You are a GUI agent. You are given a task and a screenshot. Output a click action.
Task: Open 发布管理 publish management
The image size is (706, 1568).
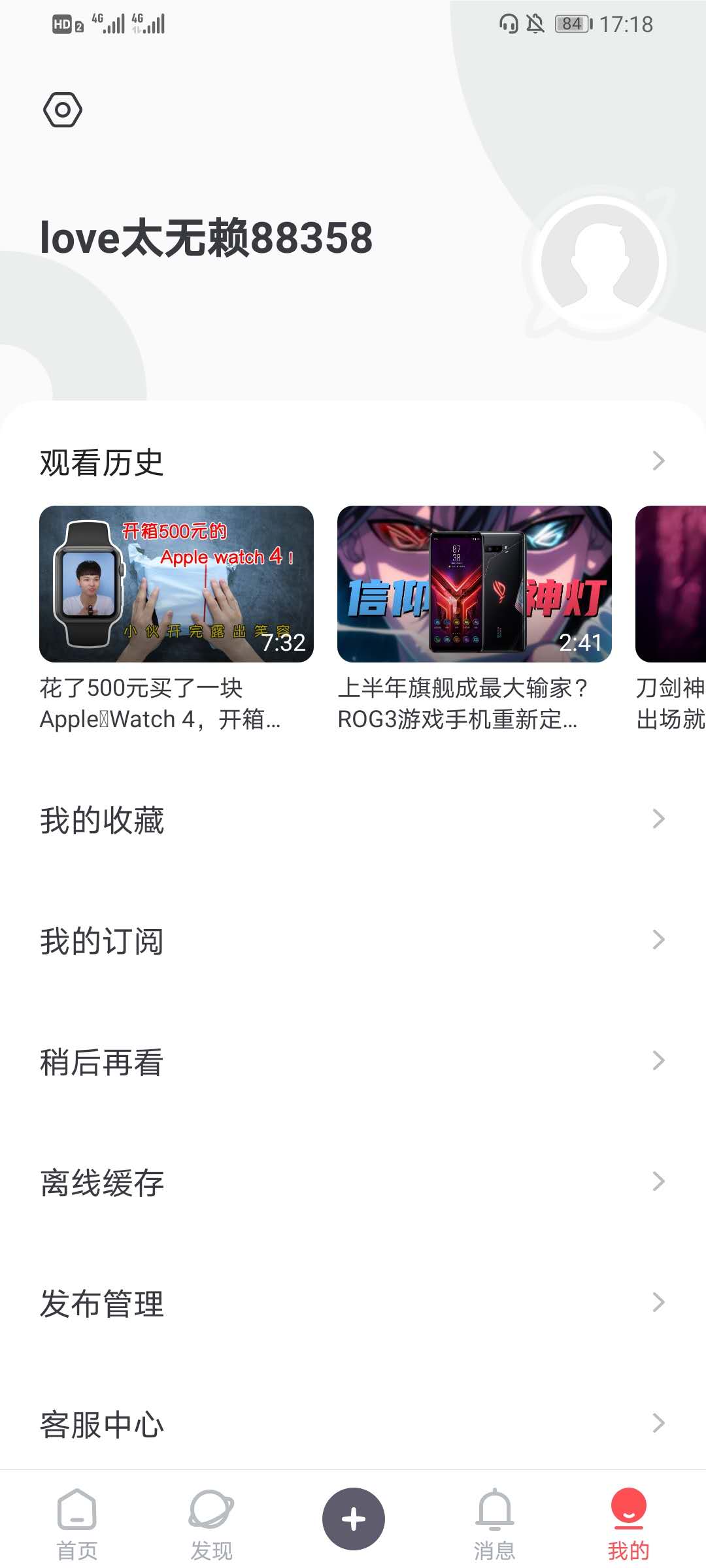pyautogui.click(x=353, y=1303)
